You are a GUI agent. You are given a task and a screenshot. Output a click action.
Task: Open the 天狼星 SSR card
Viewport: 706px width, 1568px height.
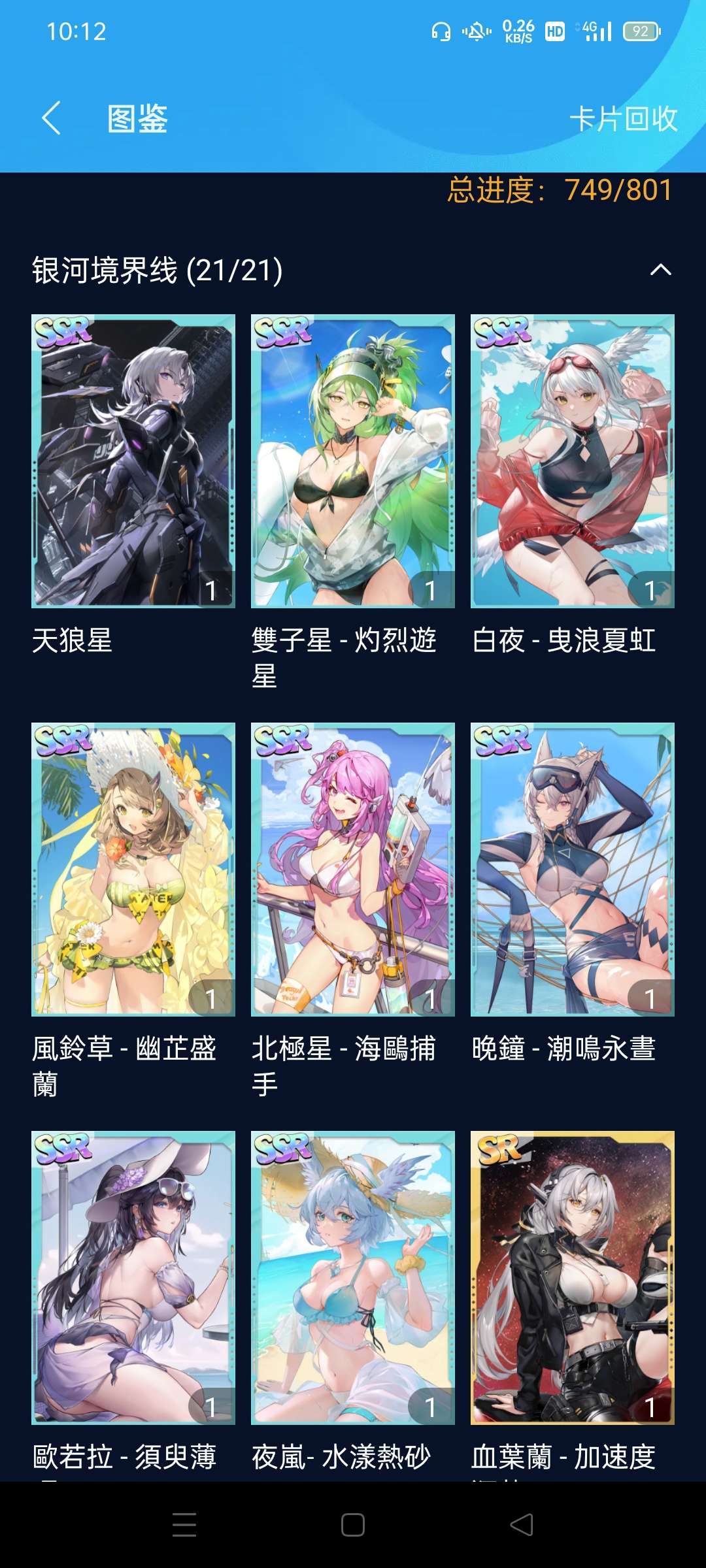(x=133, y=461)
